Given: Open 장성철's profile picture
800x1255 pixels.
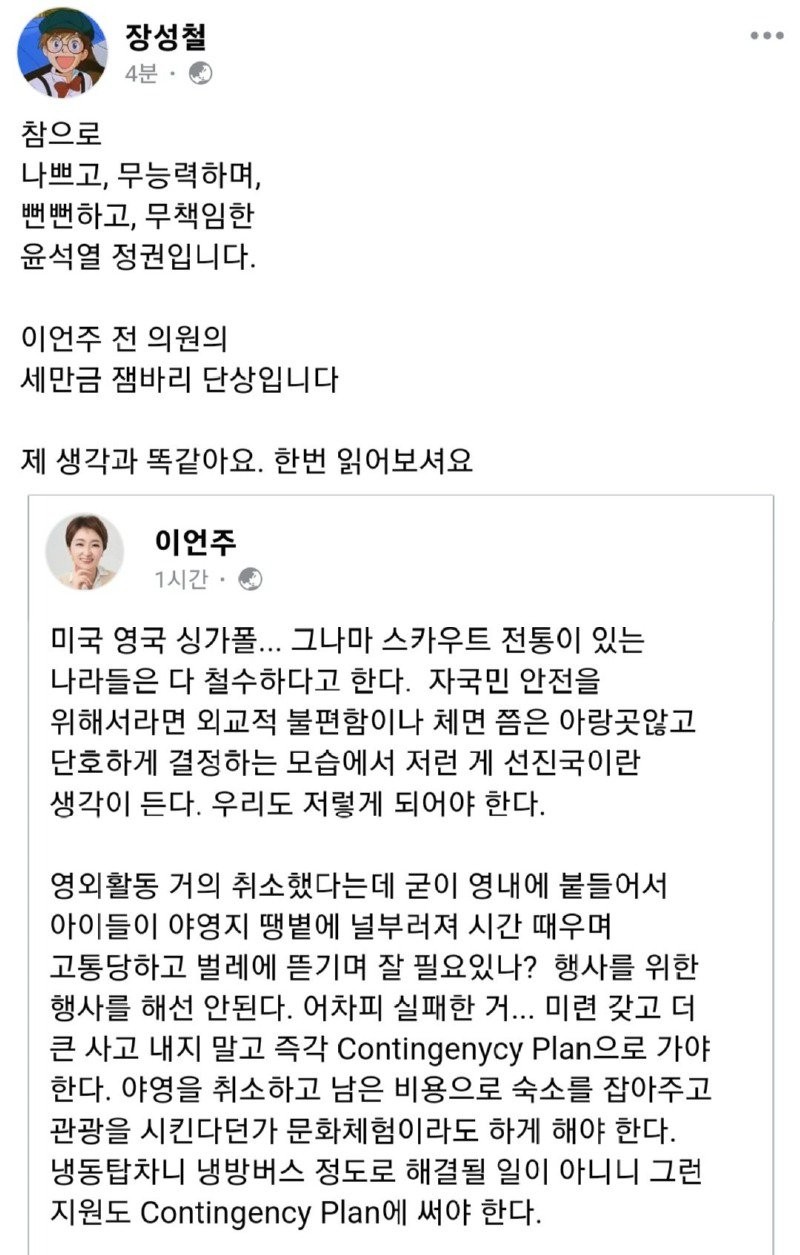Looking at the screenshot, I should [x=62, y=52].
